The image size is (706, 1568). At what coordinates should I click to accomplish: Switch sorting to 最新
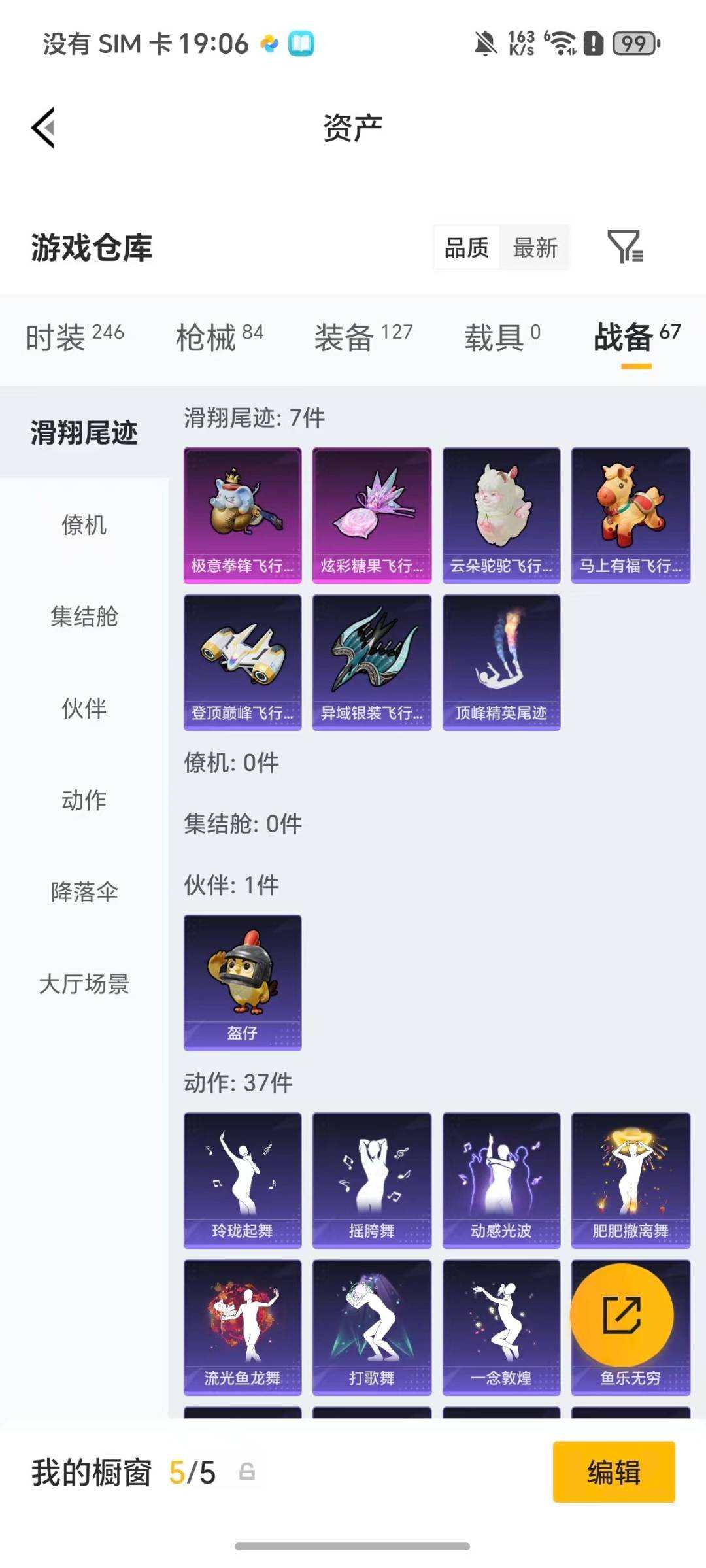click(x=535, y=248)
